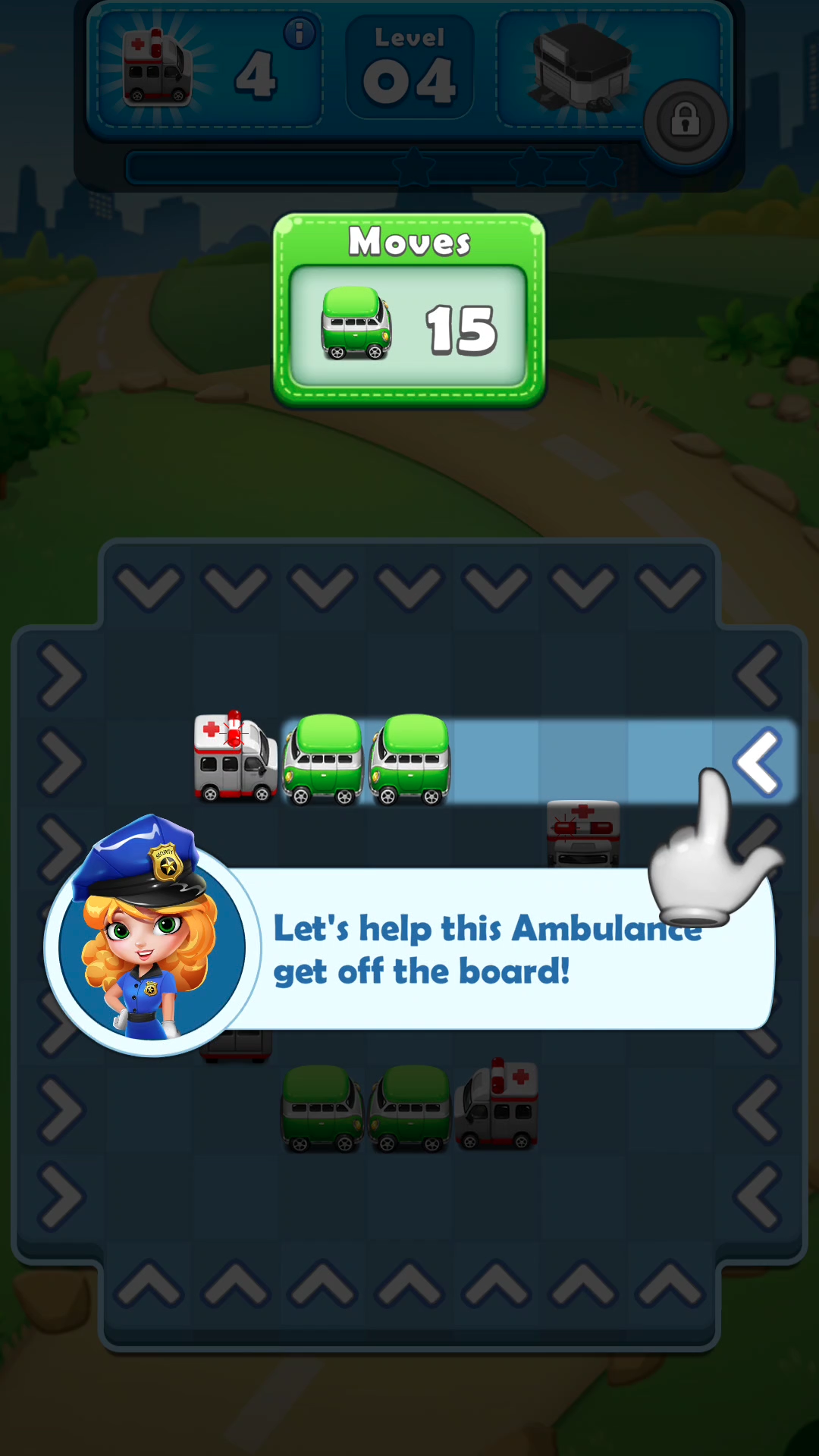The height and width of the screenshot is (1456, 819).
Task: Open the info icon on the ambulance goal
Action: click(299, 33)
